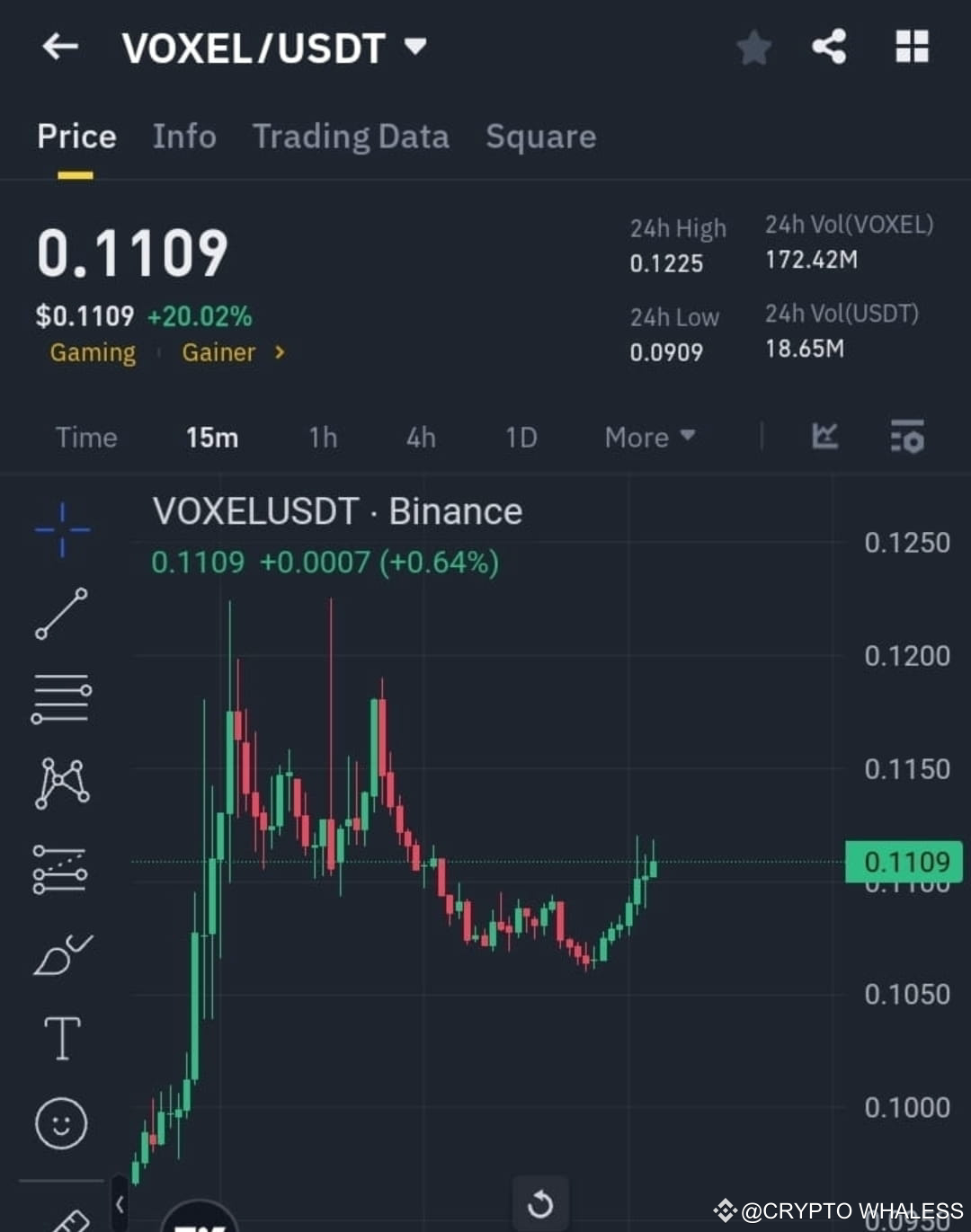Switch to the Trading Data tab
971x1232 pixels.
pos(352,137)
